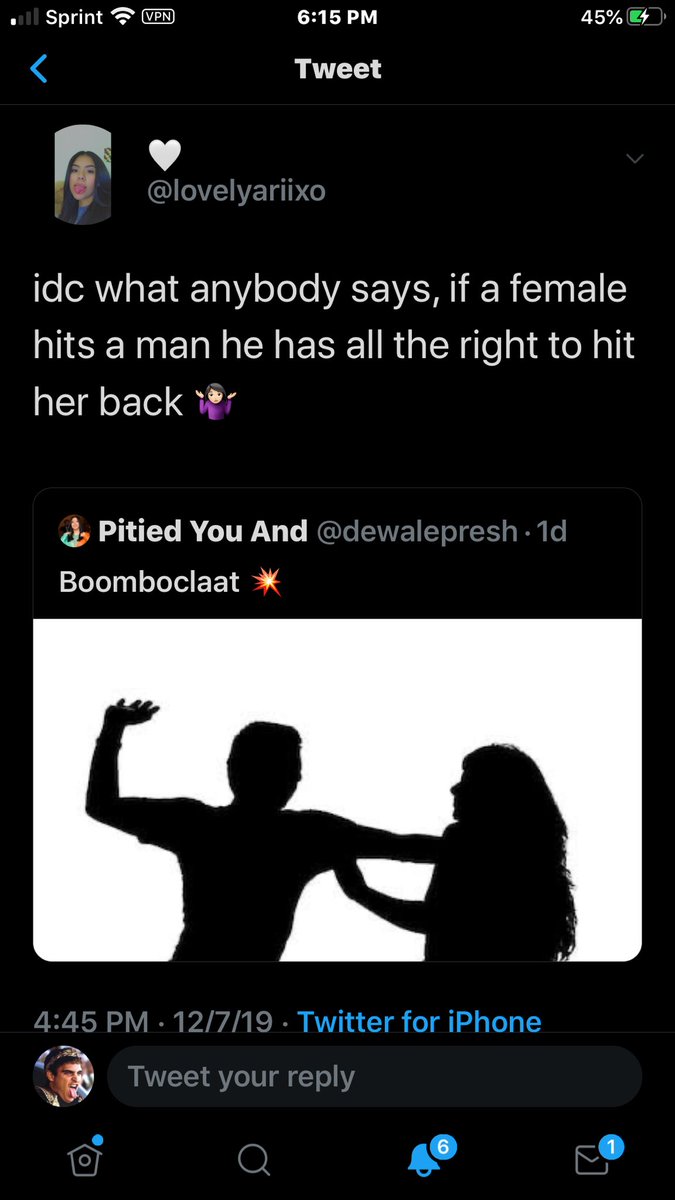Open the @lovelyariixo handle
This screenshot has height=1200, width=675.
(236, 191)
